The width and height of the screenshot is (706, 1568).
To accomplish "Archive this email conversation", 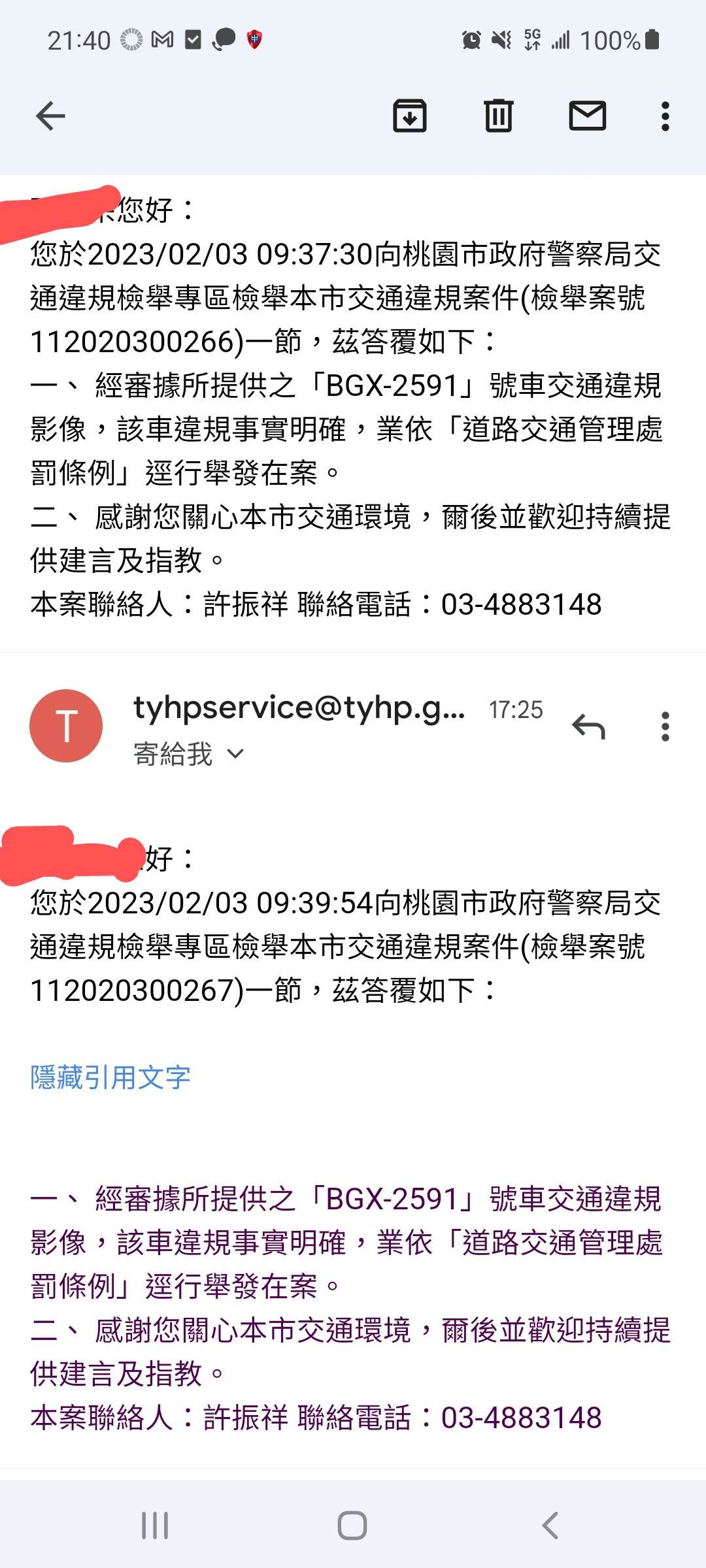I will click(410, 116).
